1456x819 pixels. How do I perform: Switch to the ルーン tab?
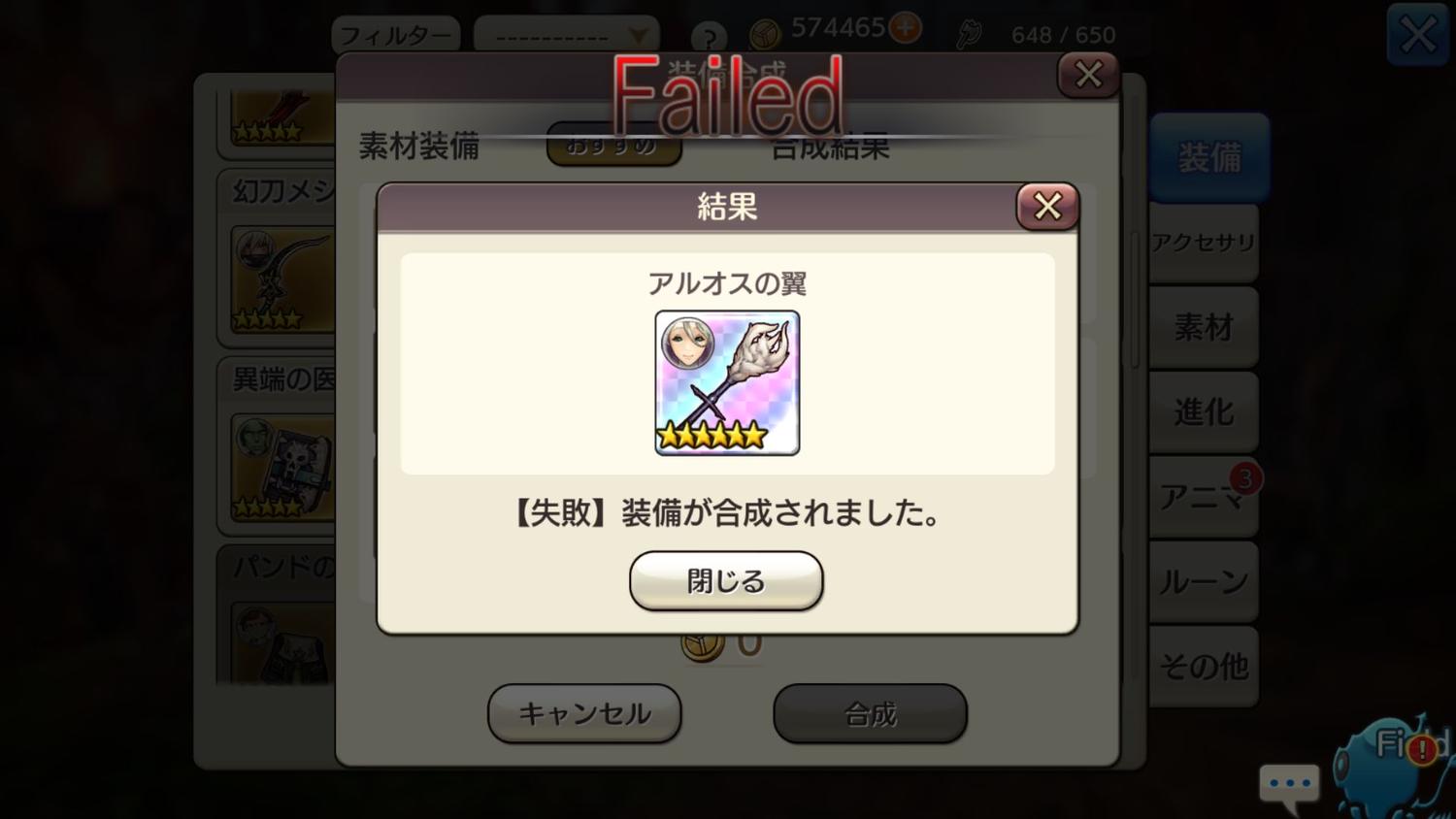(x=1204, y=582)
